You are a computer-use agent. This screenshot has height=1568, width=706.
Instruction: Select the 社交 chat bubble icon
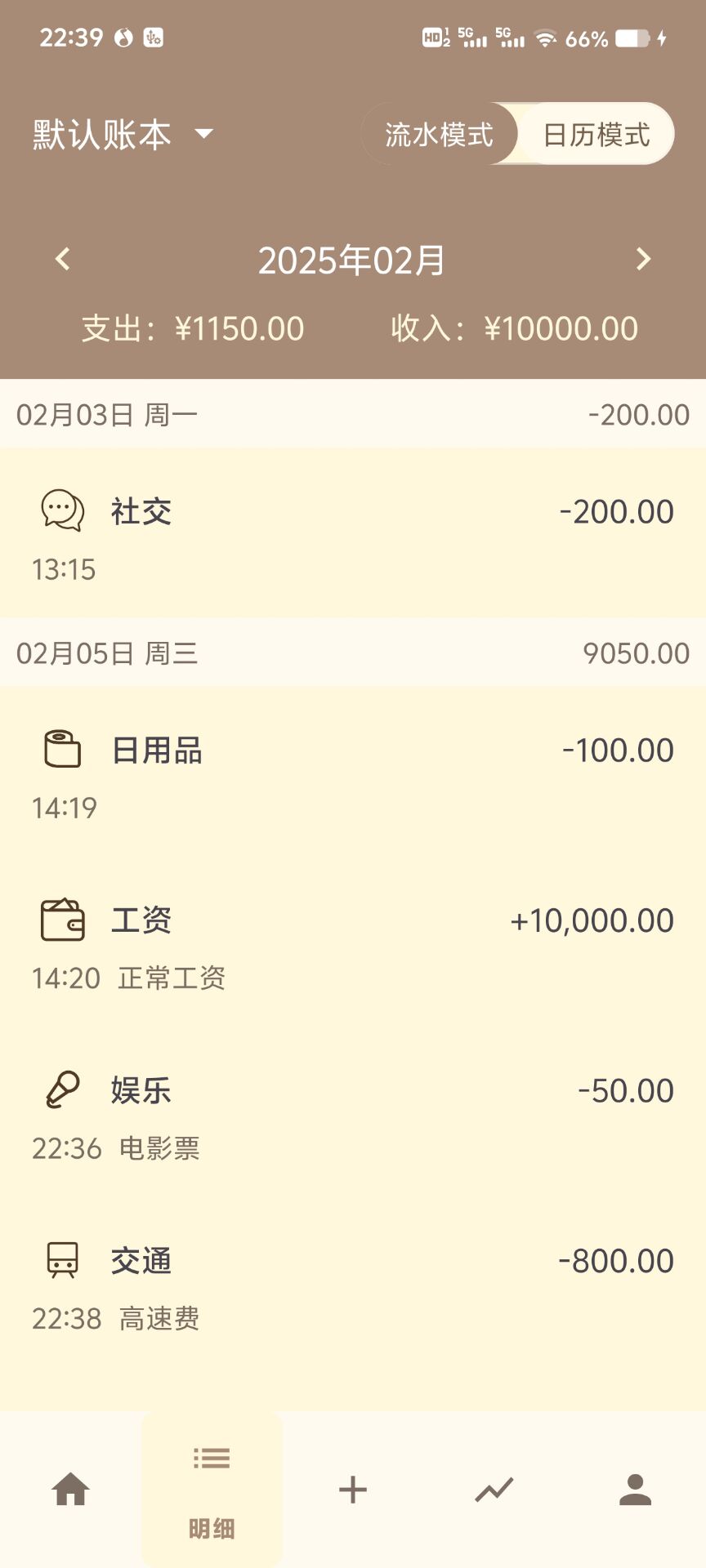tap(60, 511)
